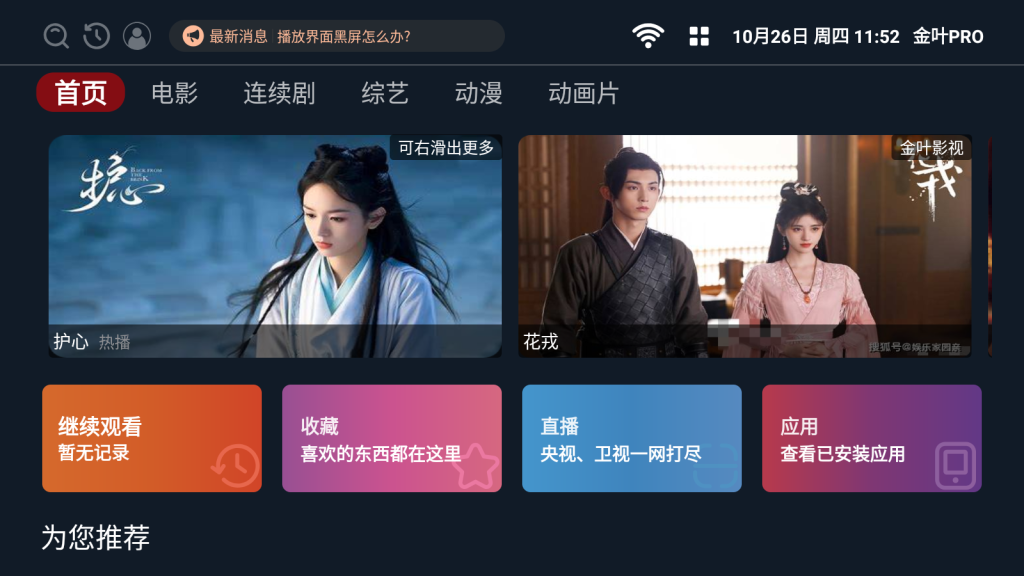Switch to the 动漫 tab
Viewport: 1024px width, 576px height.
pos(479,93)
